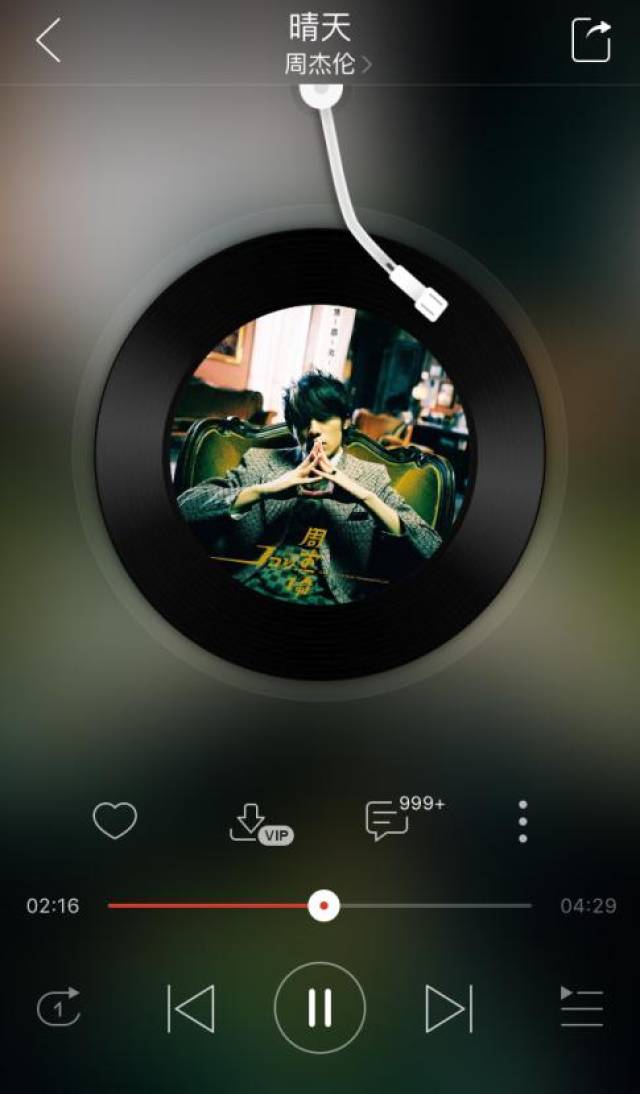Open the three-dot more options menu
The image size is (640, 1094).
click(x=522, y=821)
